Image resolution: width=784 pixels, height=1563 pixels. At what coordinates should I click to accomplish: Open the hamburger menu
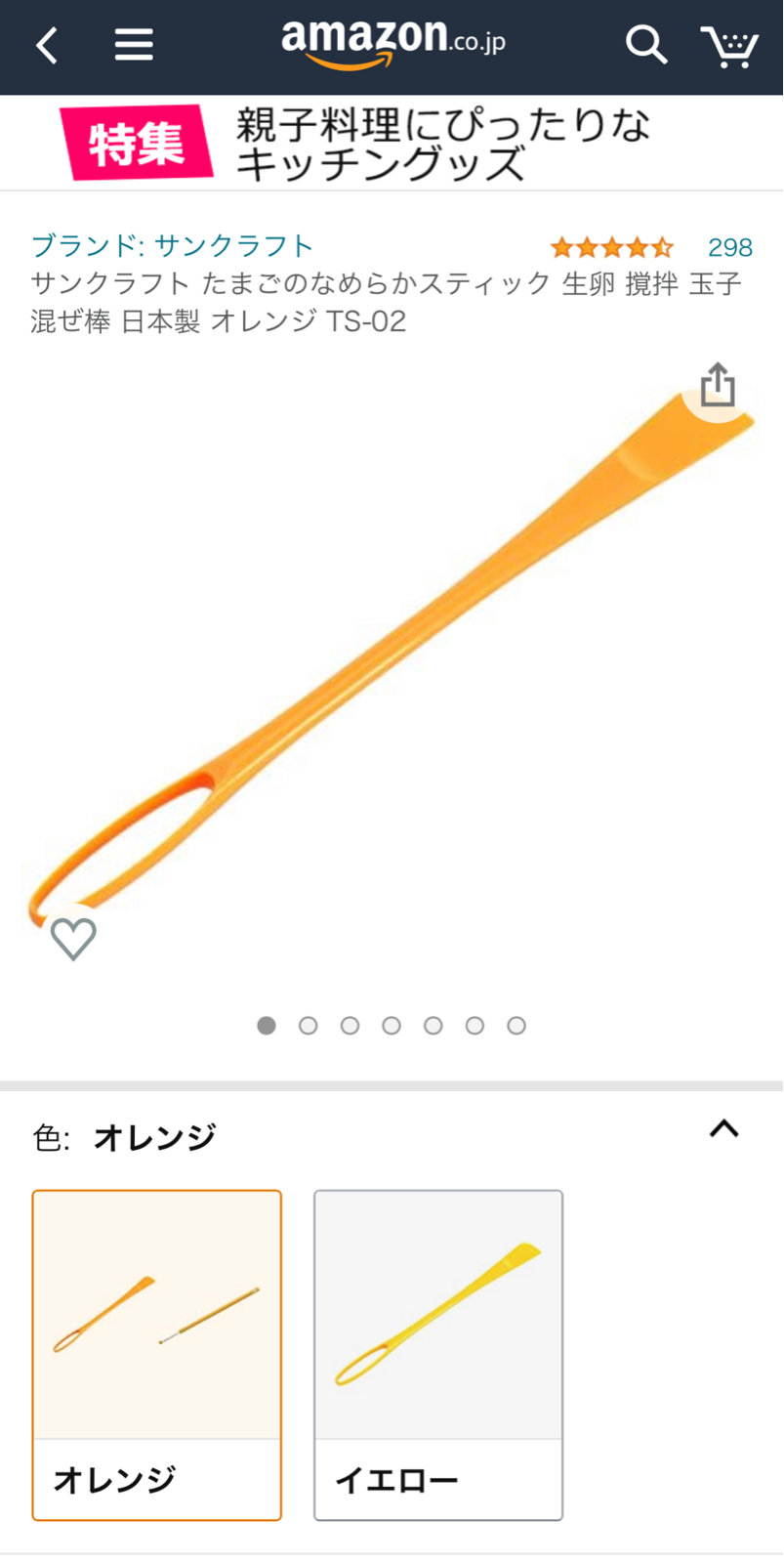click(134, 45)
